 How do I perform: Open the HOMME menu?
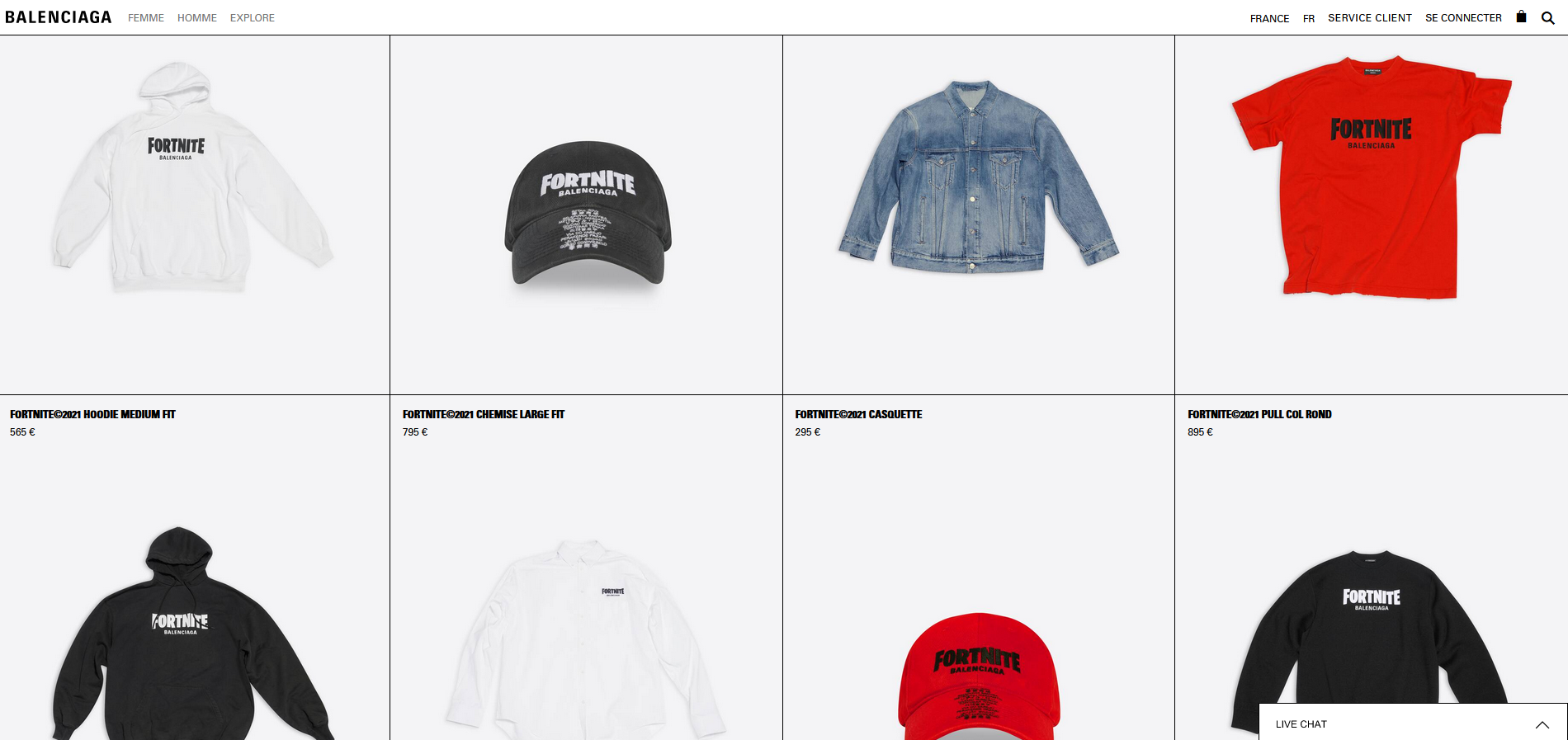tap(197, 18)
